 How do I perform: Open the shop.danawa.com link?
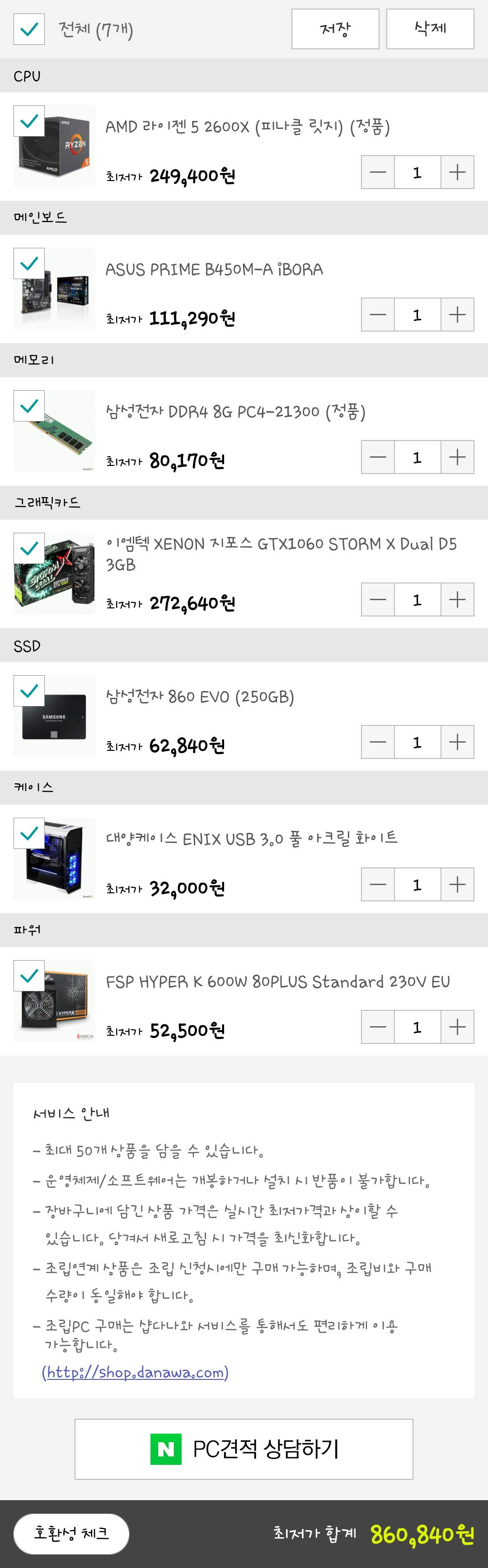[135, 1372]
